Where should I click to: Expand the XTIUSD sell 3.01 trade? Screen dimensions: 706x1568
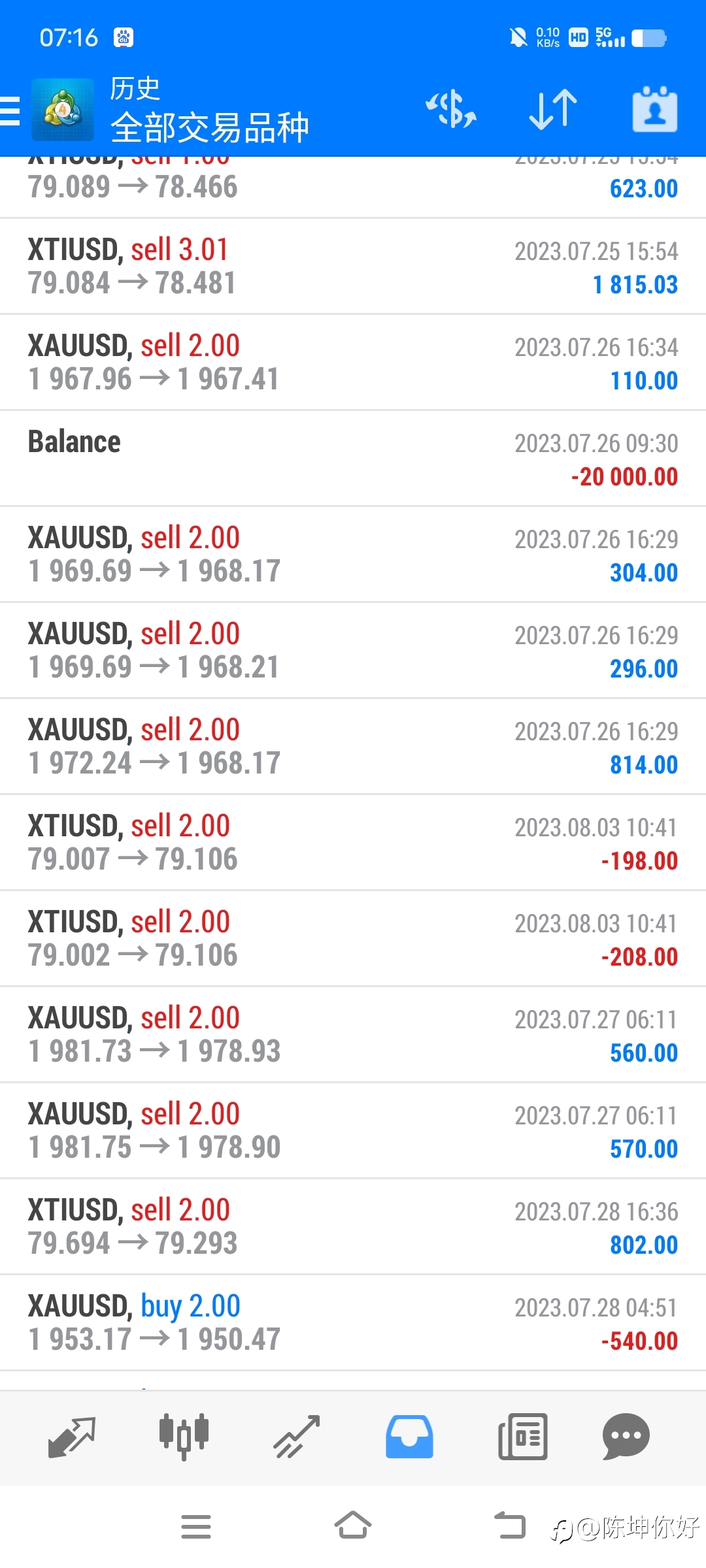click(x=353, y=267)
